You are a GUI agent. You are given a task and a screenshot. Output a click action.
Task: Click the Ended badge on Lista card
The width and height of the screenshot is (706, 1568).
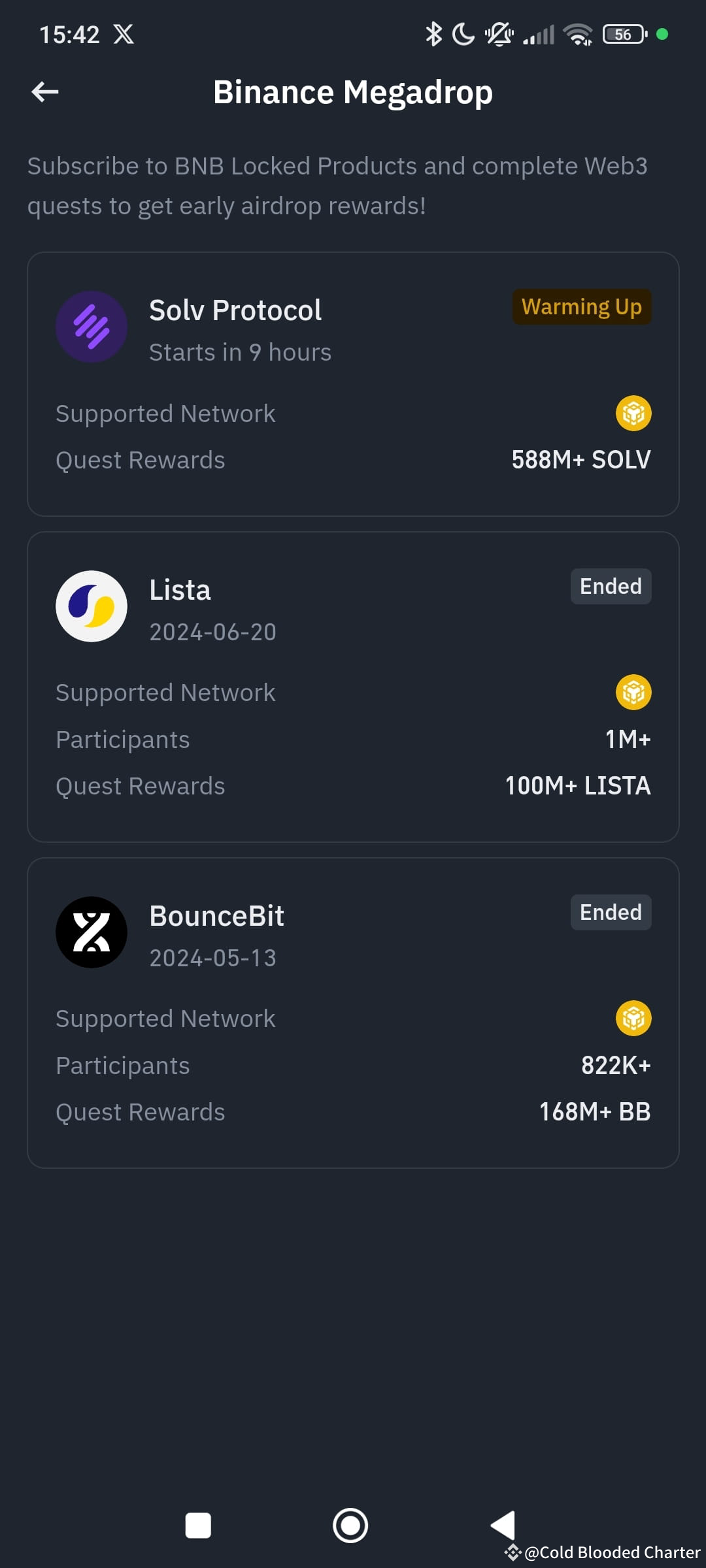pyautogui.click(x=610, y=586)
